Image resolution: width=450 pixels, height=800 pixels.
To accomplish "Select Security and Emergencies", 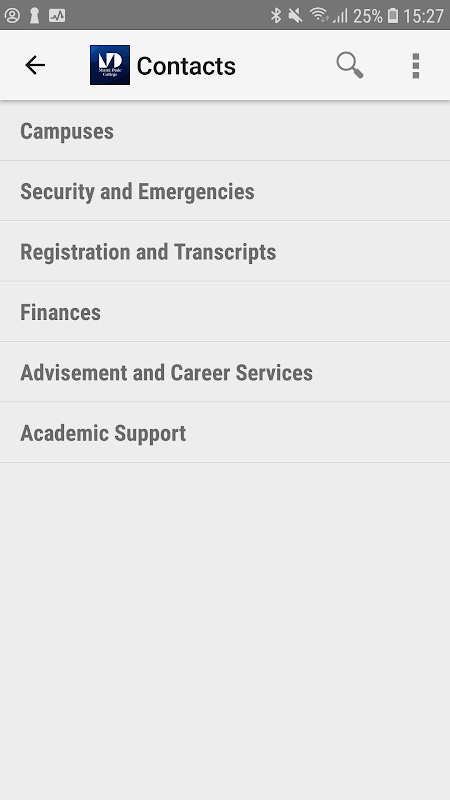I will tap(225, 191).
